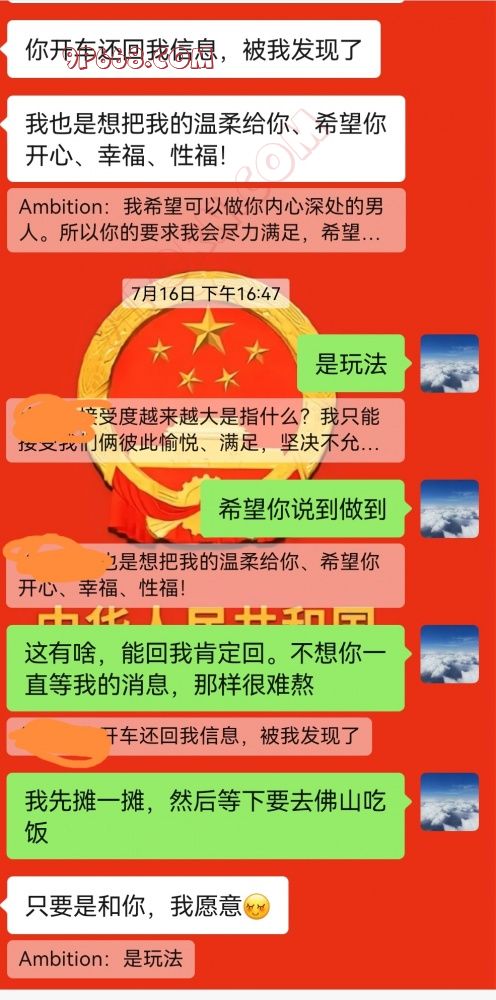This screenshot has height=1000, width=496.
Task: Open profile avatar beside "这有啥，能回我肯定回" message
Action: 449,654
